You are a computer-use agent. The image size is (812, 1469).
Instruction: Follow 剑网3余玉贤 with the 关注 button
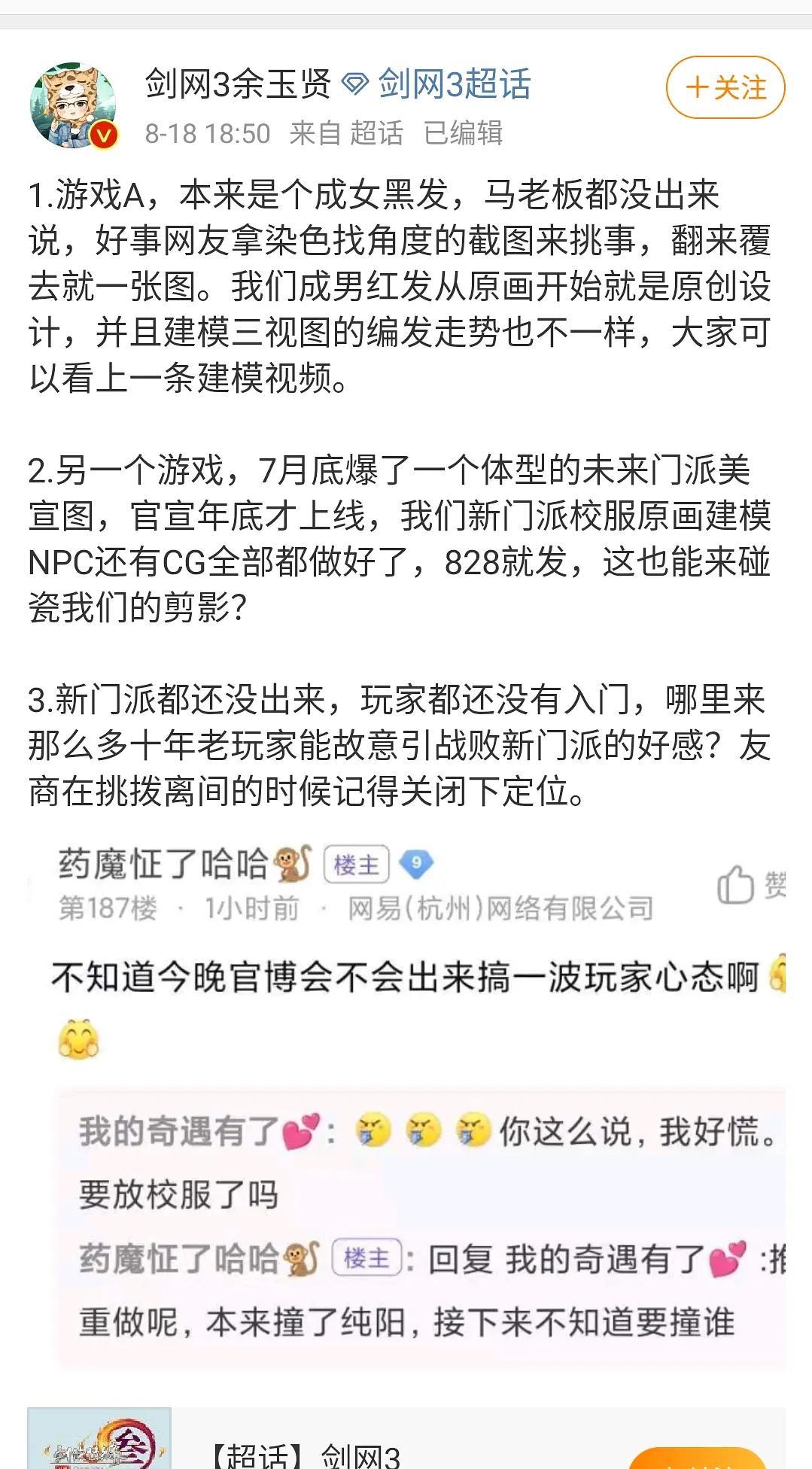725,88
